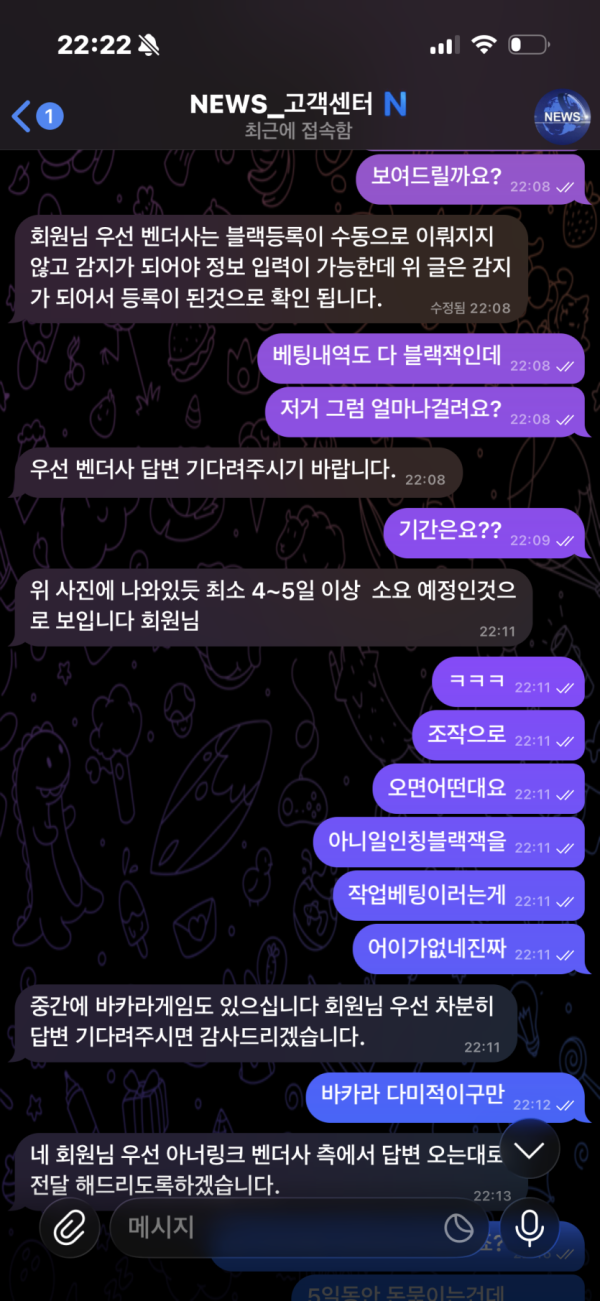Open the NEWS profile avatar
The width and height of the screenshot is (600, 1301).
563,116
